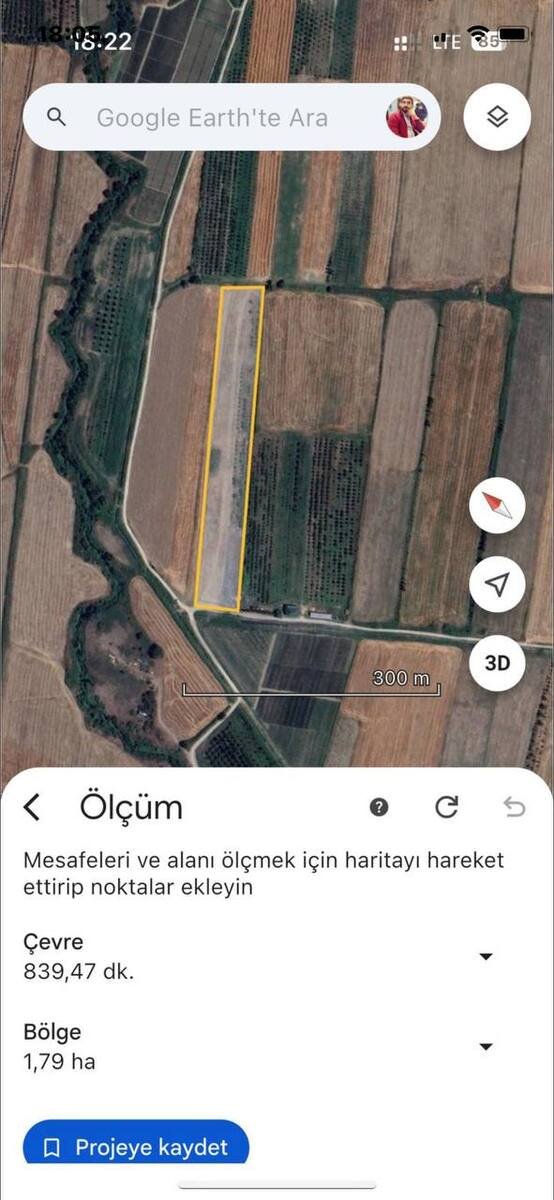The width and height of the screenshot is (554, 1200).
Task: Expand the Çevre unit dropdown
Action: pos(486,957)
